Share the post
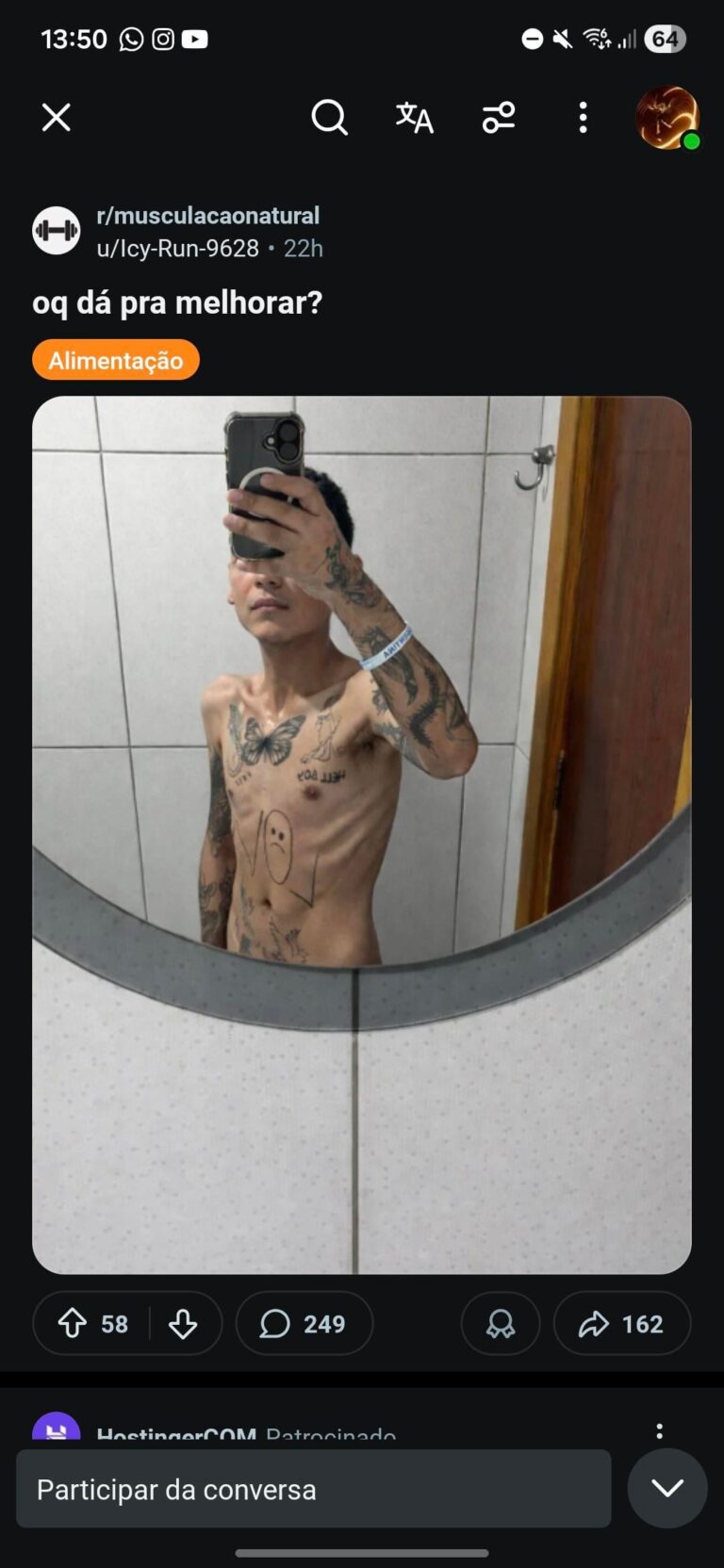 coord(621,1324)
